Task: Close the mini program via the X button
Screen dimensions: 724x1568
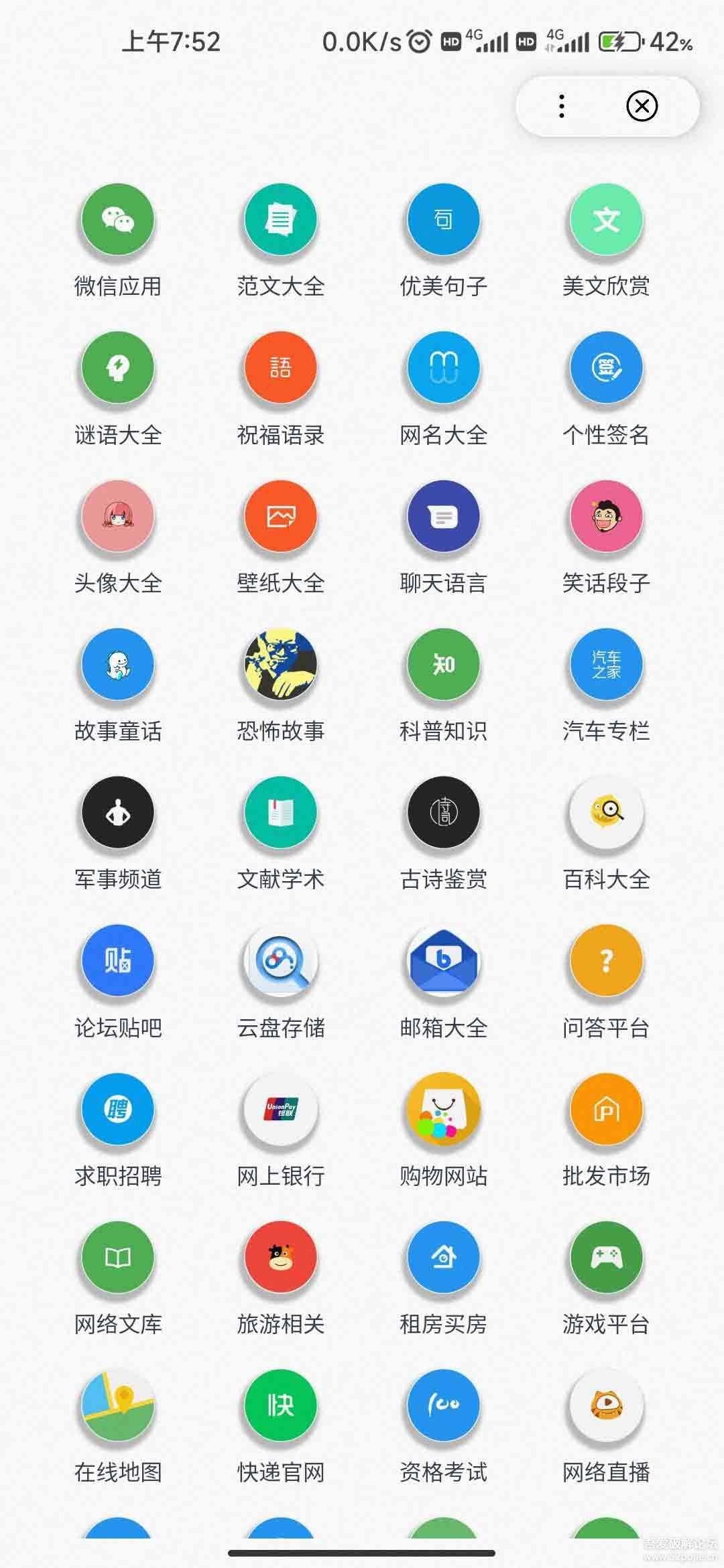Action: point(644,106)
